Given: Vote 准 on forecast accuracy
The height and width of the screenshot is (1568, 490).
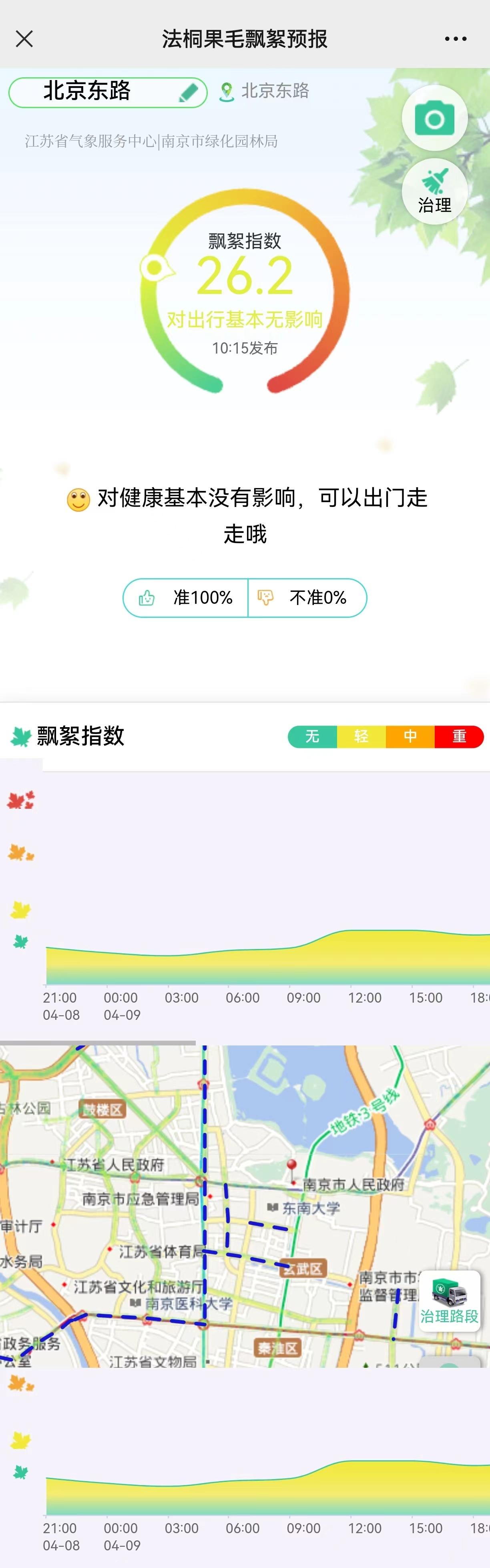Looking at the screenshot, I should (186, 598).
